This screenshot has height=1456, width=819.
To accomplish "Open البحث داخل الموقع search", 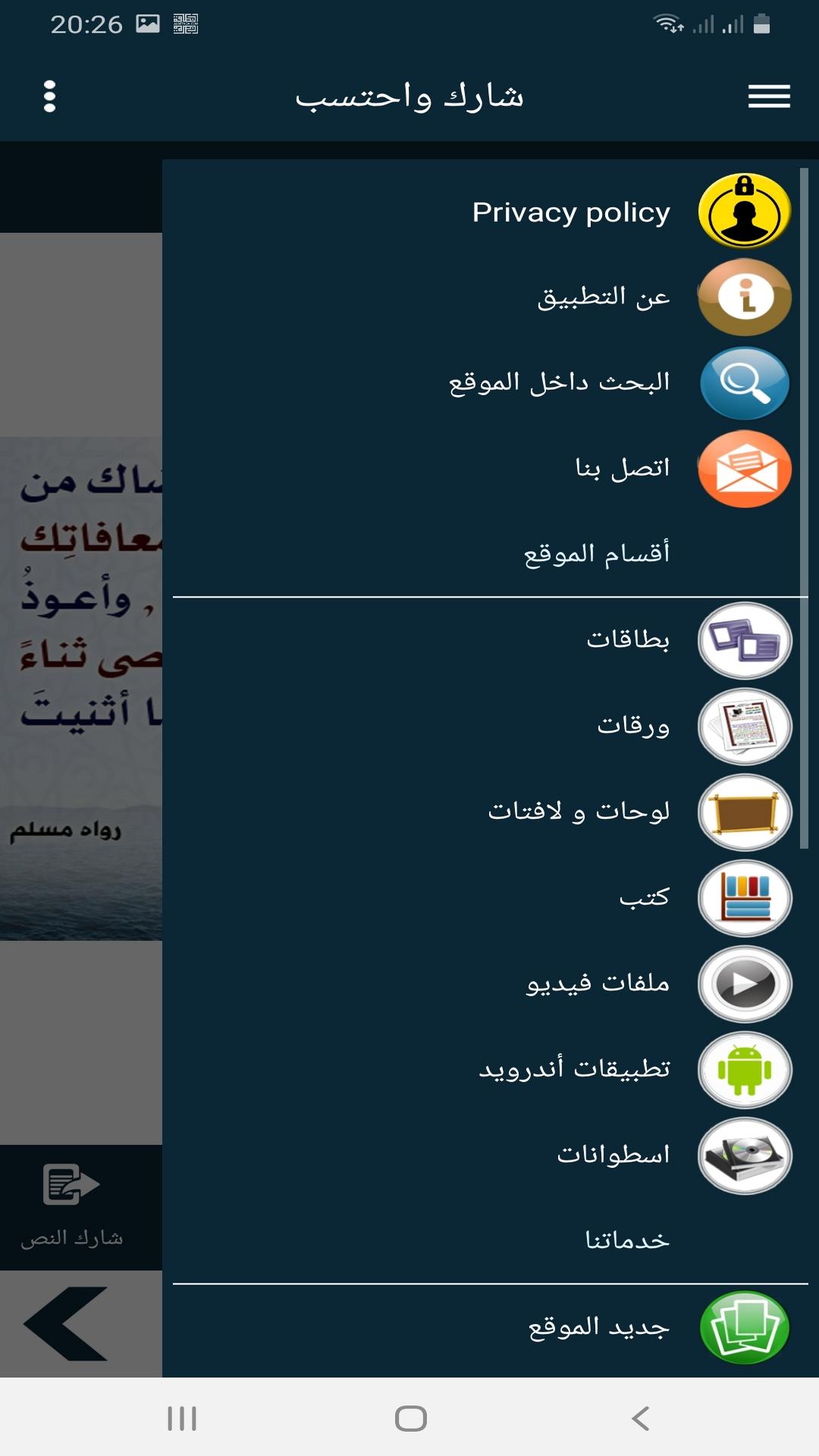I will [559, 383].
